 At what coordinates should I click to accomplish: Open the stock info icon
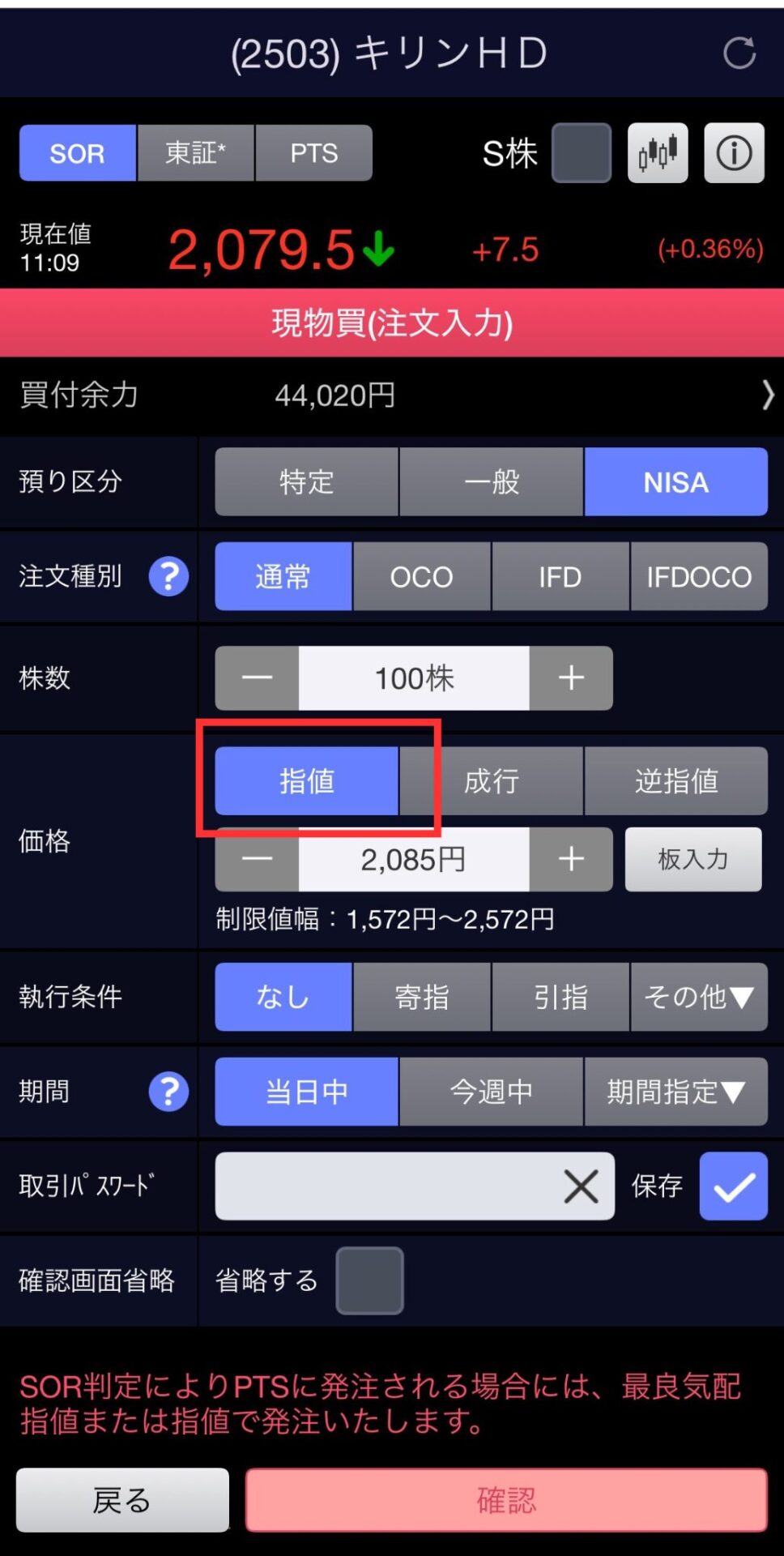click(x=734, y=152)
